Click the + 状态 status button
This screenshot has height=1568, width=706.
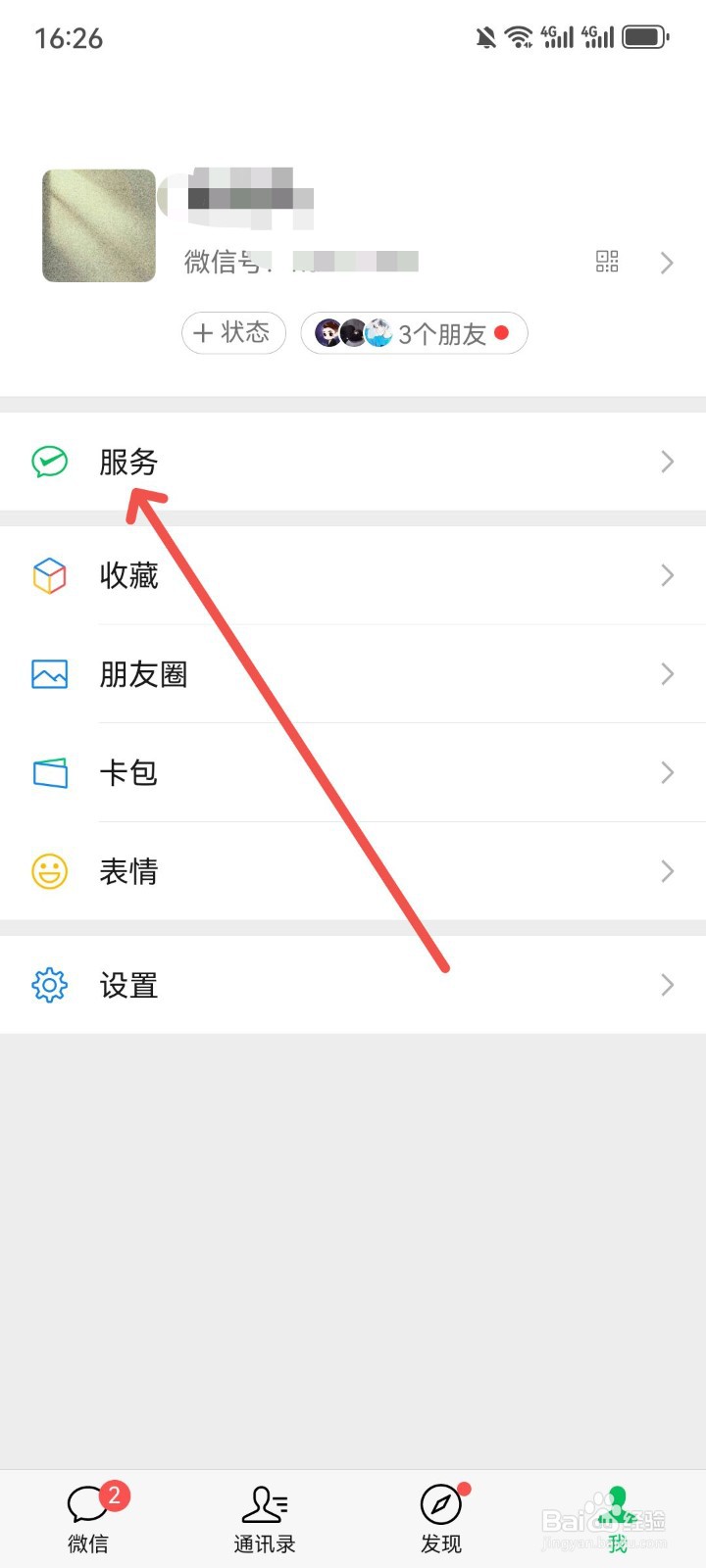click(233, 333)
